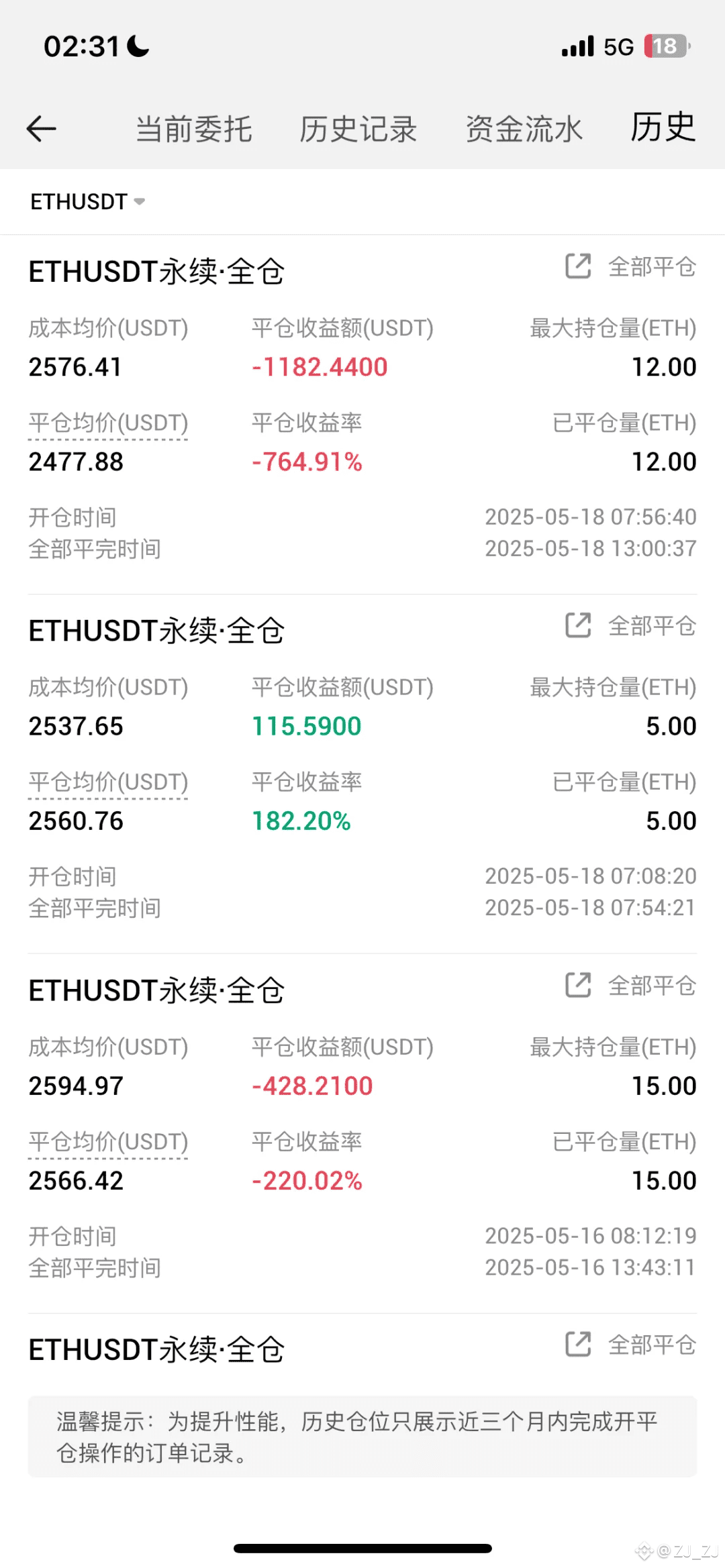Viewport: 725px width, 1568px height.
Task: Switch to the 当前委托 tab
Action: (194, 129)
